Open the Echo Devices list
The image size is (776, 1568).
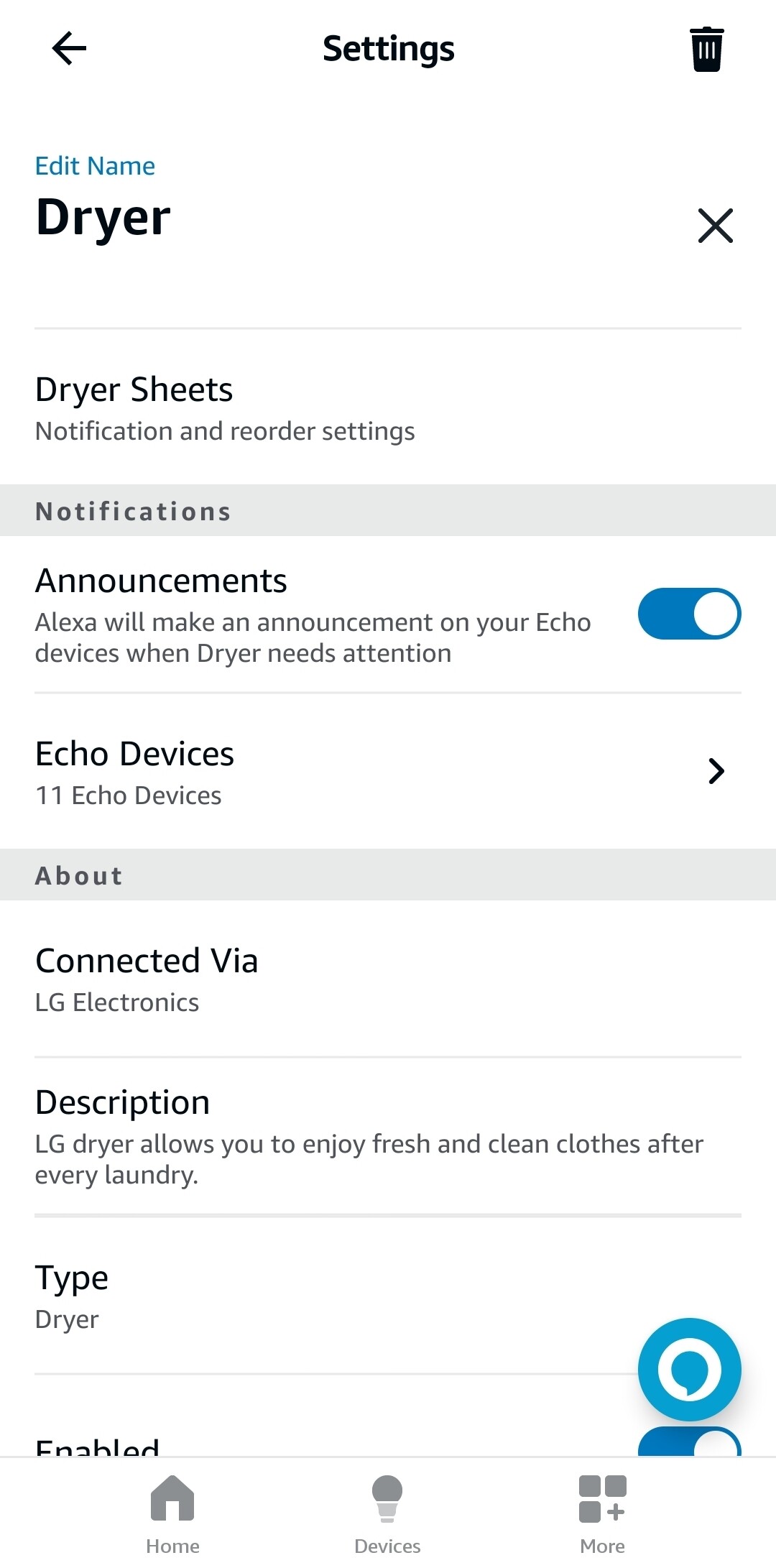[387, 772]
